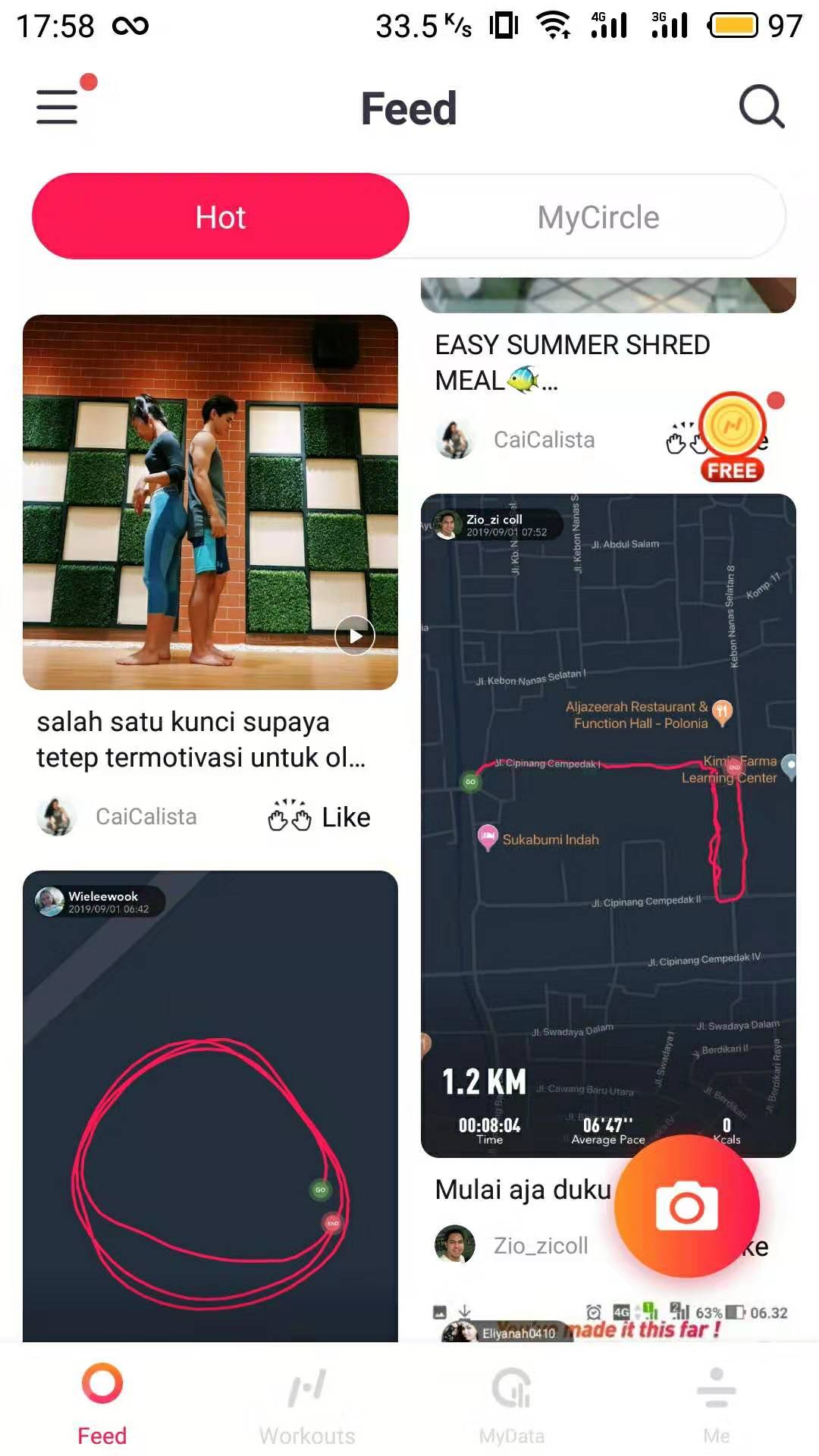Image resolution: width=819 pixels, height=1456 pixels.
Task: Open the hamburger drawer menu
Action: point(58,106)
